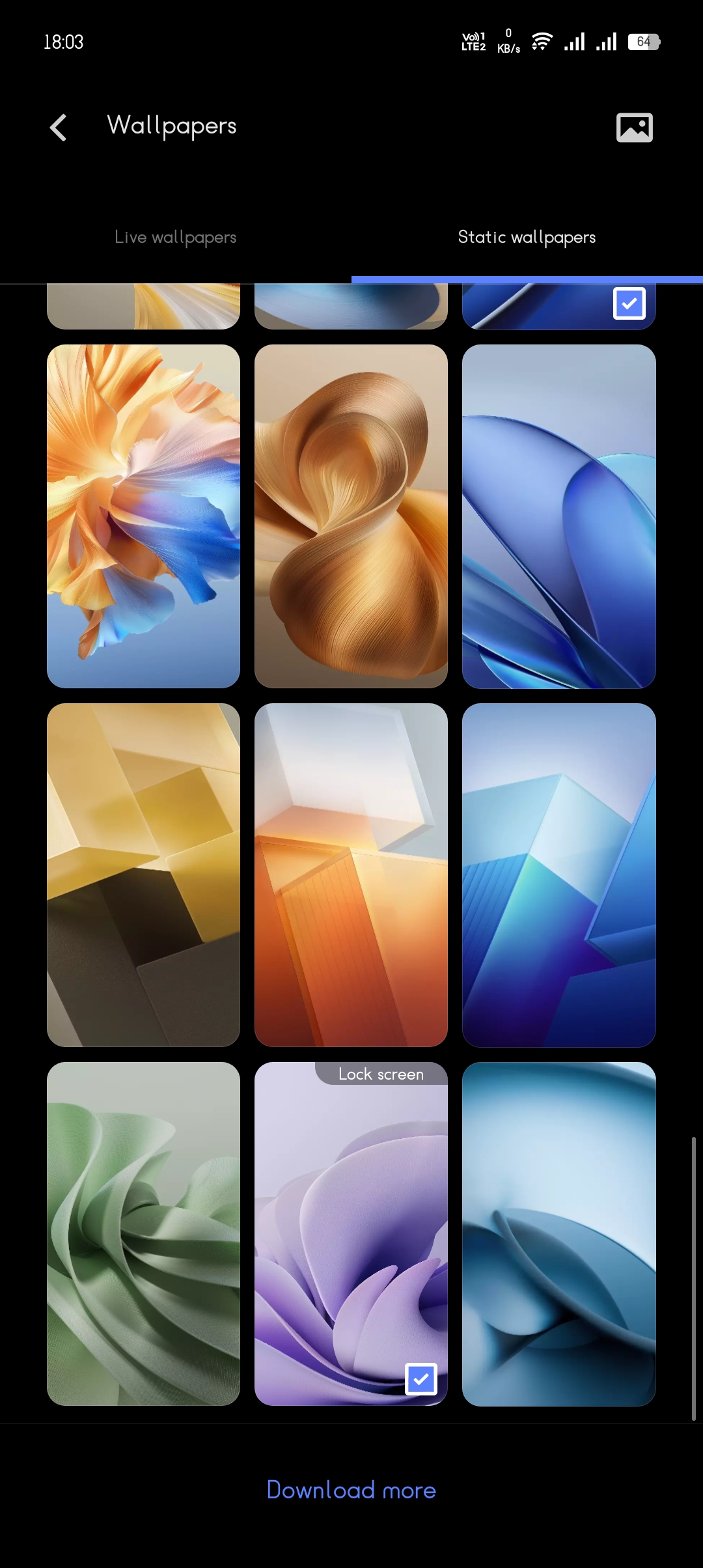
Task: Switch to Static wallpapers tab
Action: (x=527, y=237)
